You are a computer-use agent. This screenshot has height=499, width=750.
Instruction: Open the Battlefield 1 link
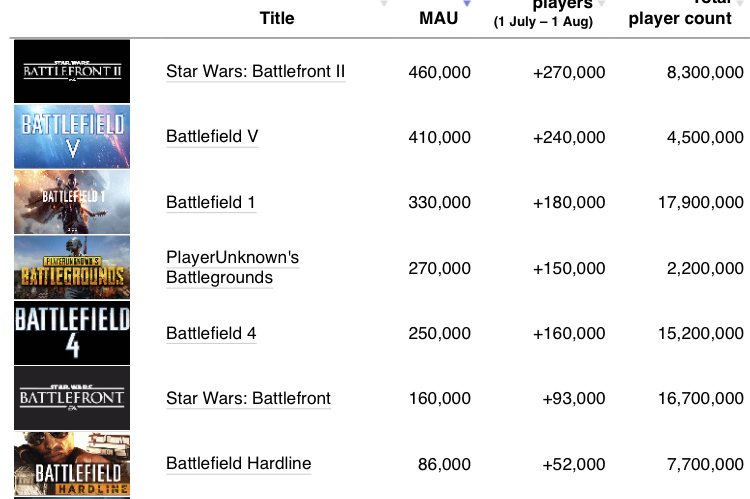(211, 202)
